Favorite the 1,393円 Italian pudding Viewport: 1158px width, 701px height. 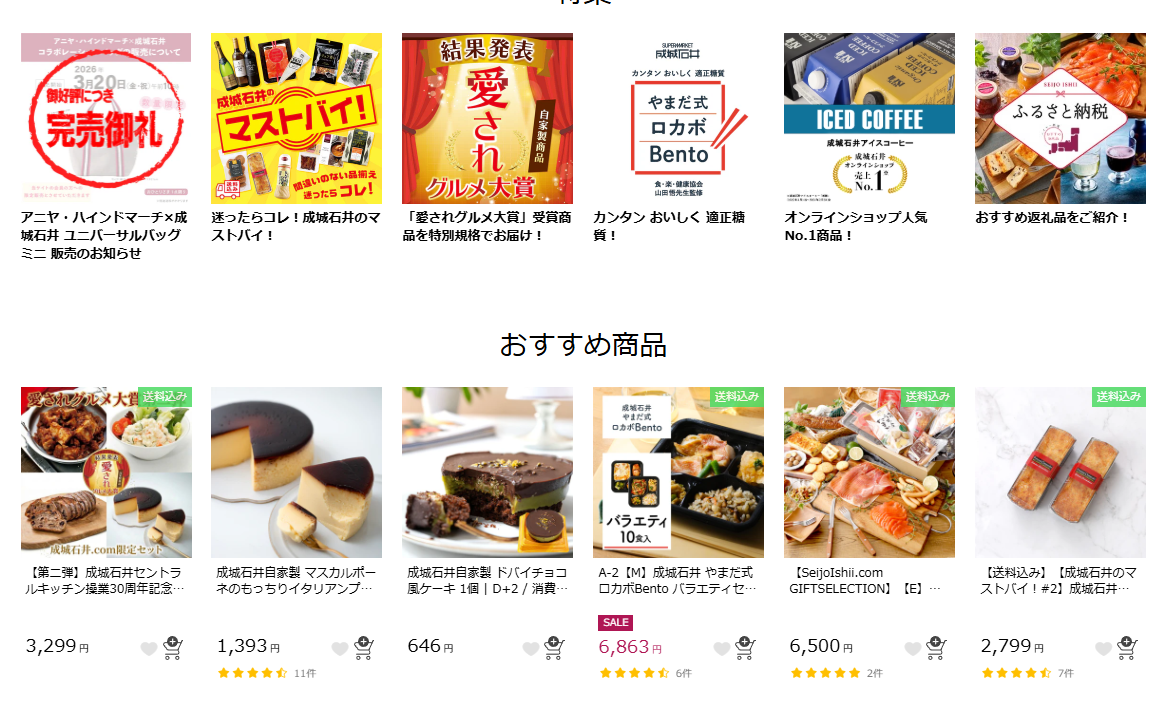point(339,650)
